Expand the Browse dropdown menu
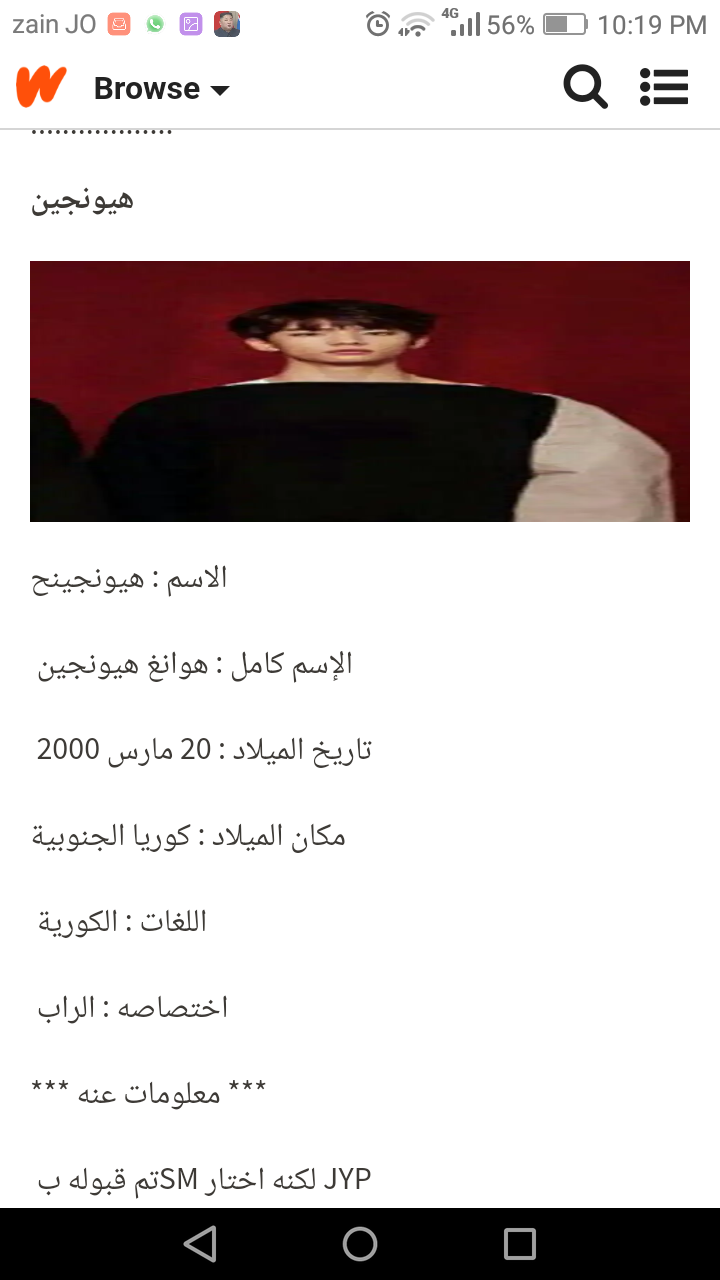The width and height of the screenshot is (720, 1280). click(x=161, y=89)
